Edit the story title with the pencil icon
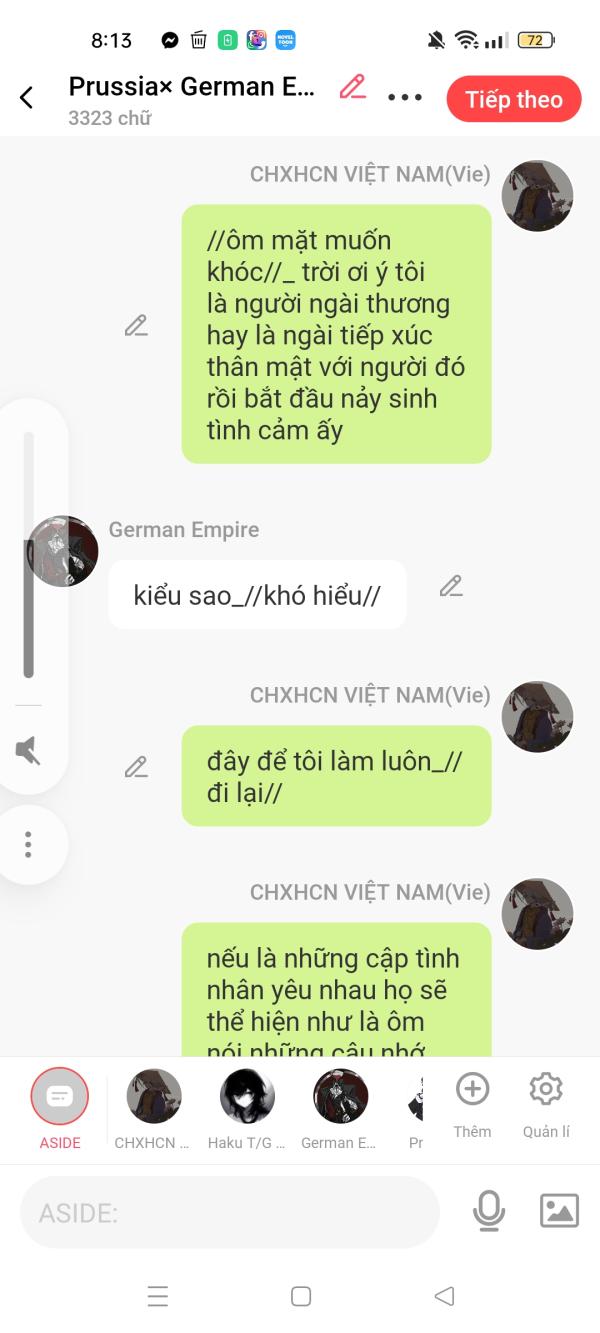 tap(352, 87)
